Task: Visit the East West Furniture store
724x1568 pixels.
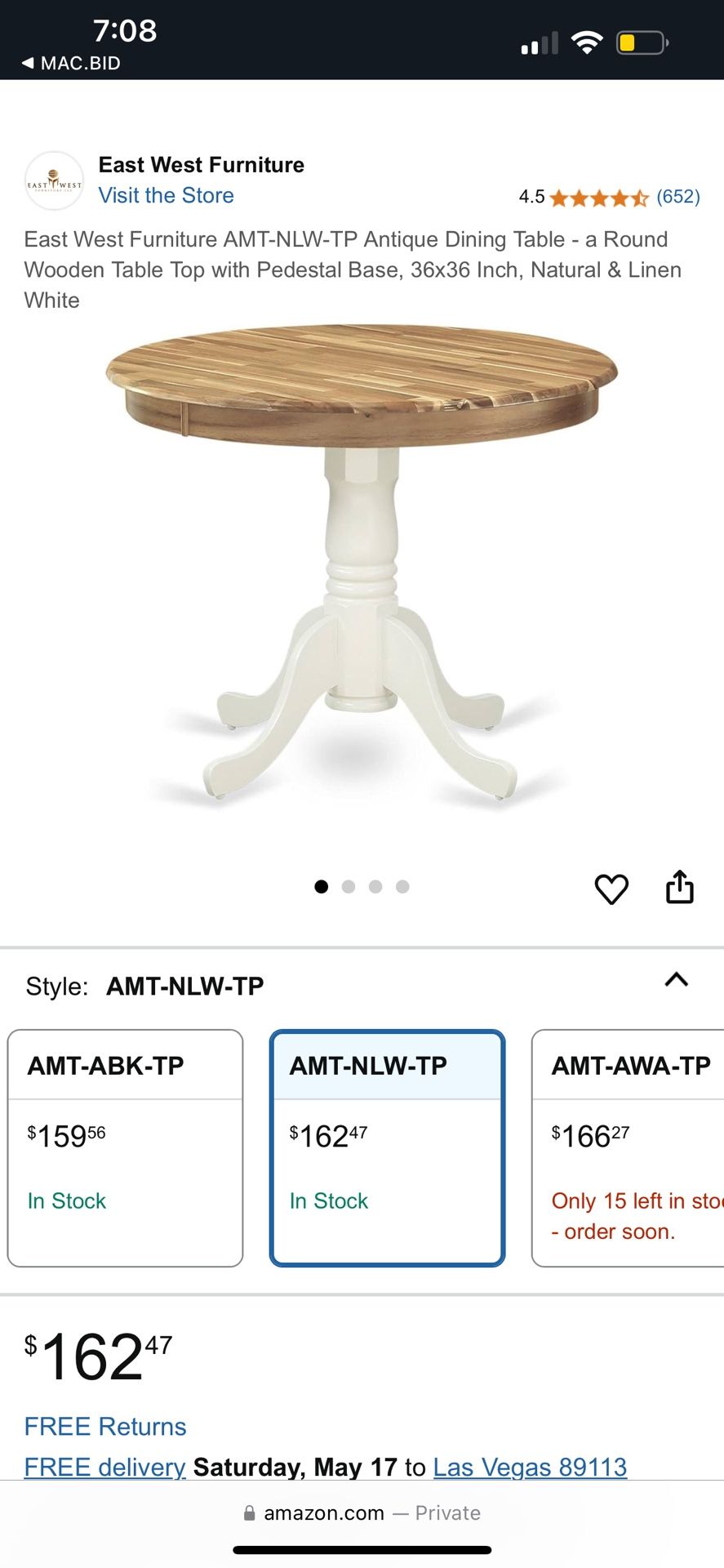Action: pos(166,196)
